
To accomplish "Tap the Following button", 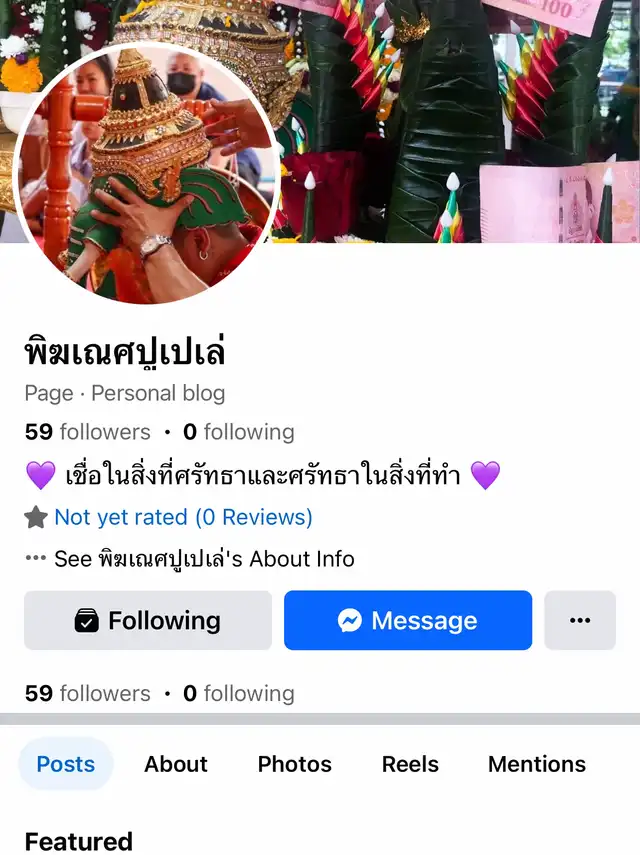I will point(148,621).
